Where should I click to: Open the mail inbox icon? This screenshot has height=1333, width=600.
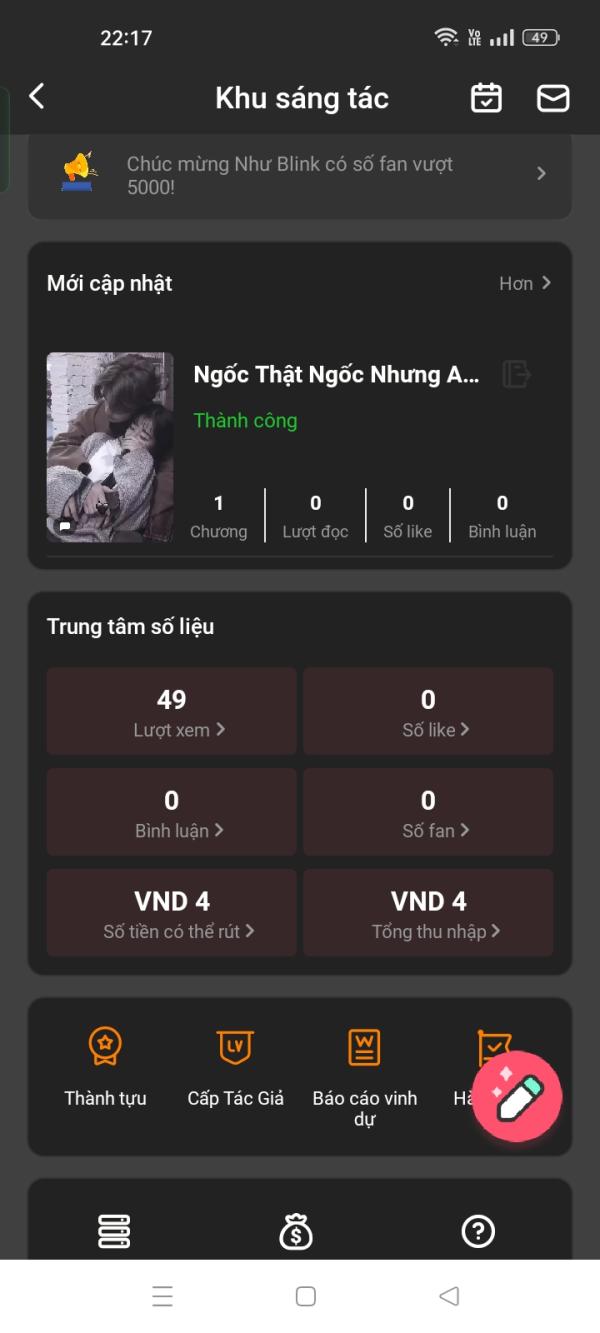[x=553, y=98]
